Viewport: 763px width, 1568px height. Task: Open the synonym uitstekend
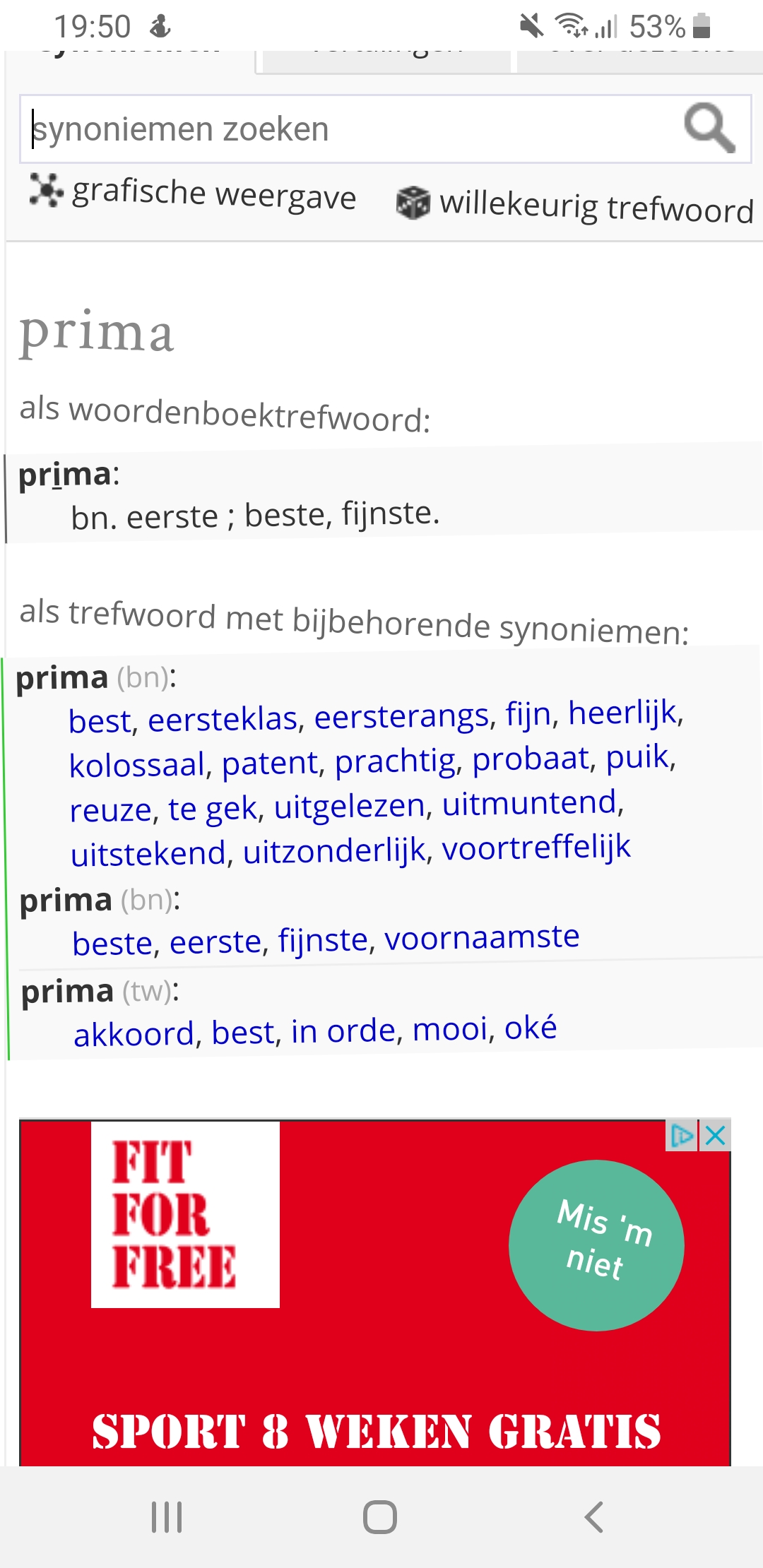(148, 853)
